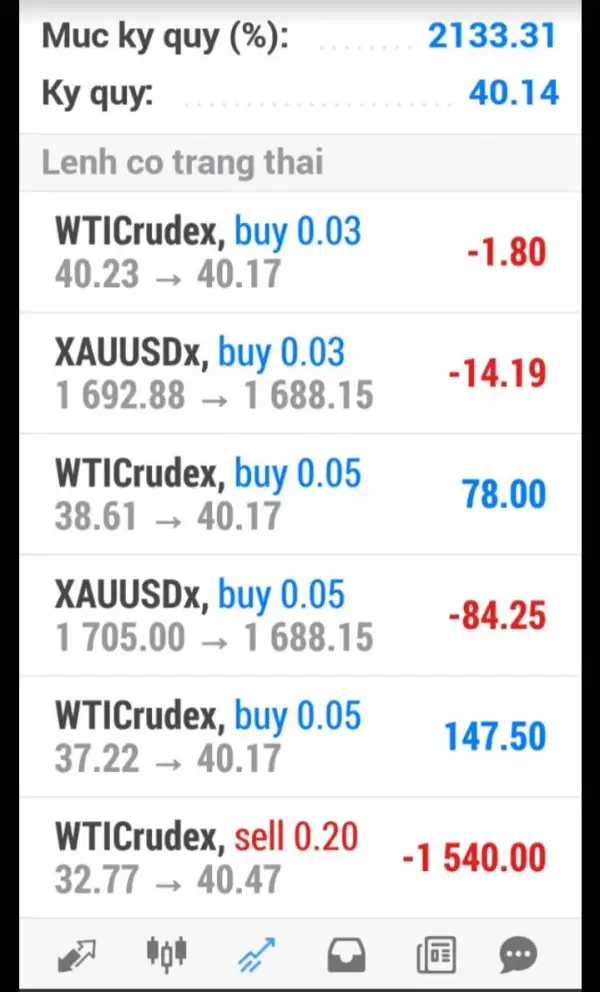Switch to the candlestick Charts tab
The image size is (600, 992).
[x=166, y=954]
